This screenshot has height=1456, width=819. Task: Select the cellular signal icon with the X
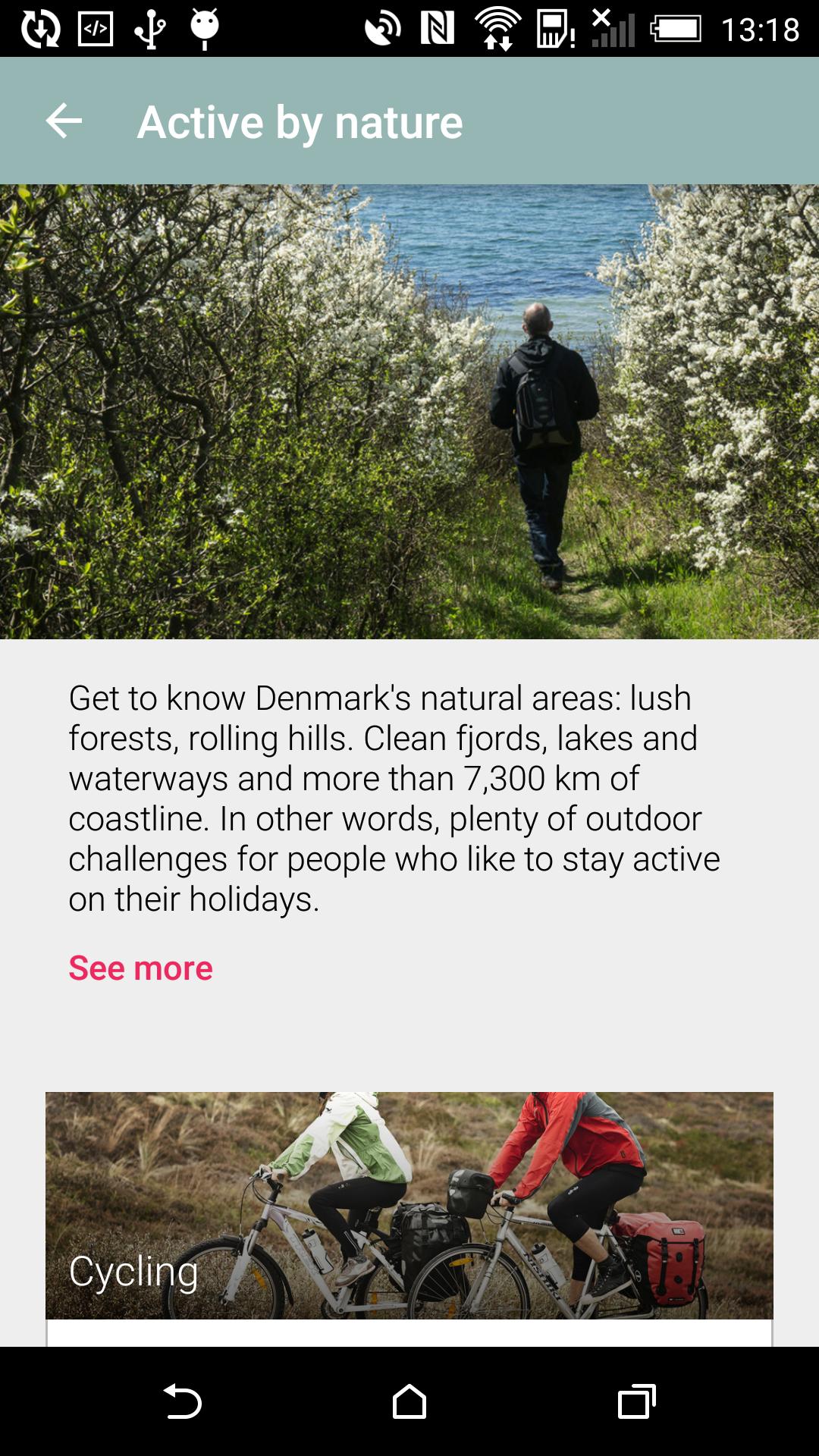pos(616,29)
